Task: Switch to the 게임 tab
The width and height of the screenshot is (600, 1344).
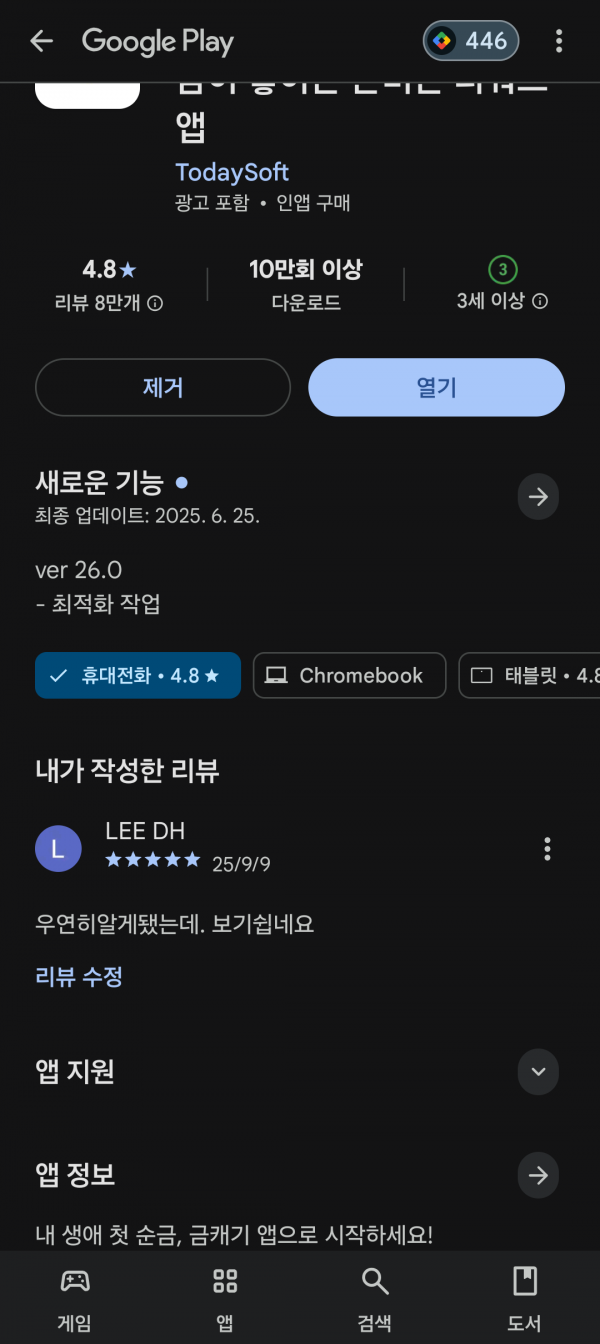Action: coord(75,1297)
